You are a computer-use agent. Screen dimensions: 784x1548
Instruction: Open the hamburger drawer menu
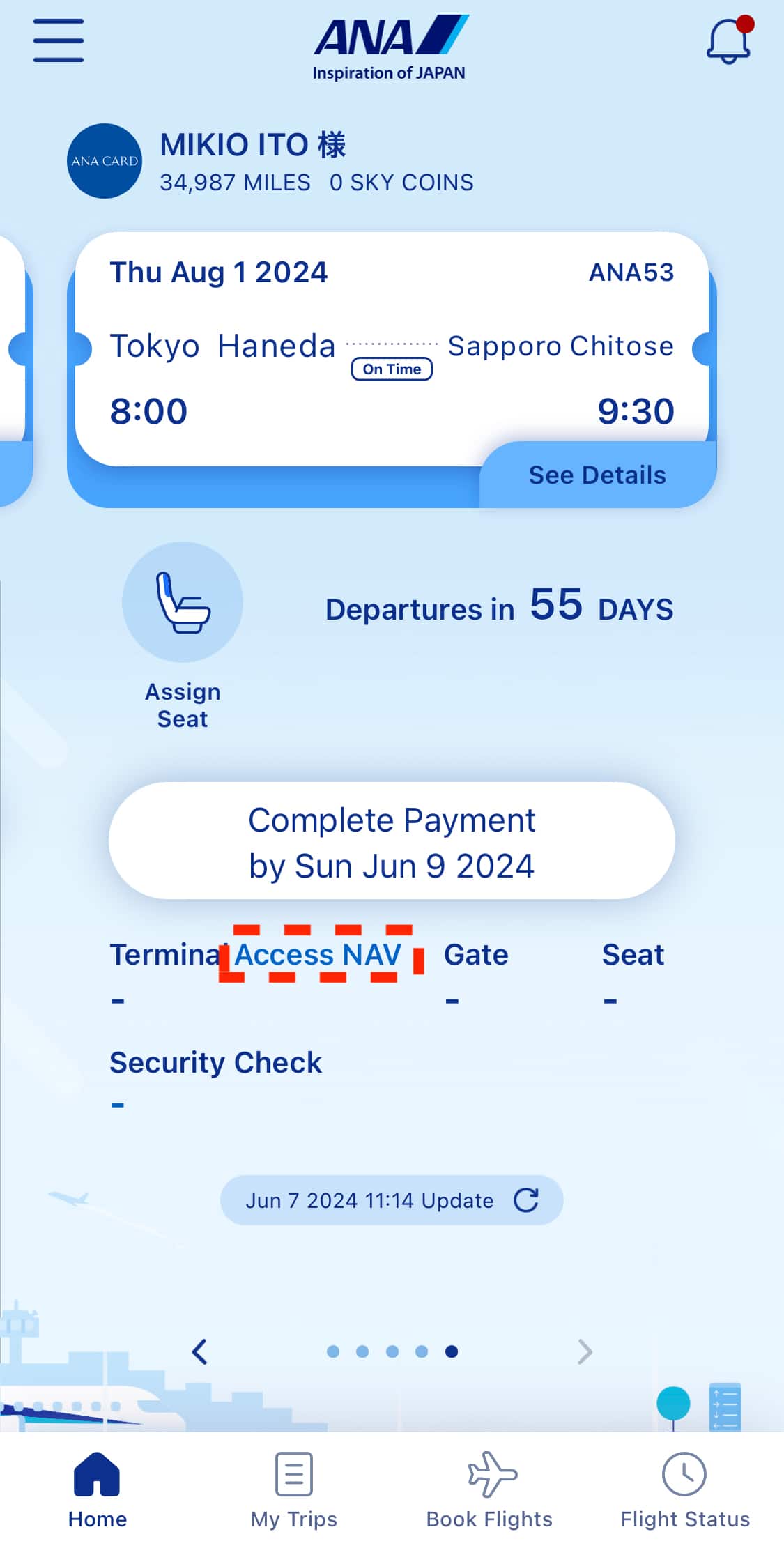point(59,40)
